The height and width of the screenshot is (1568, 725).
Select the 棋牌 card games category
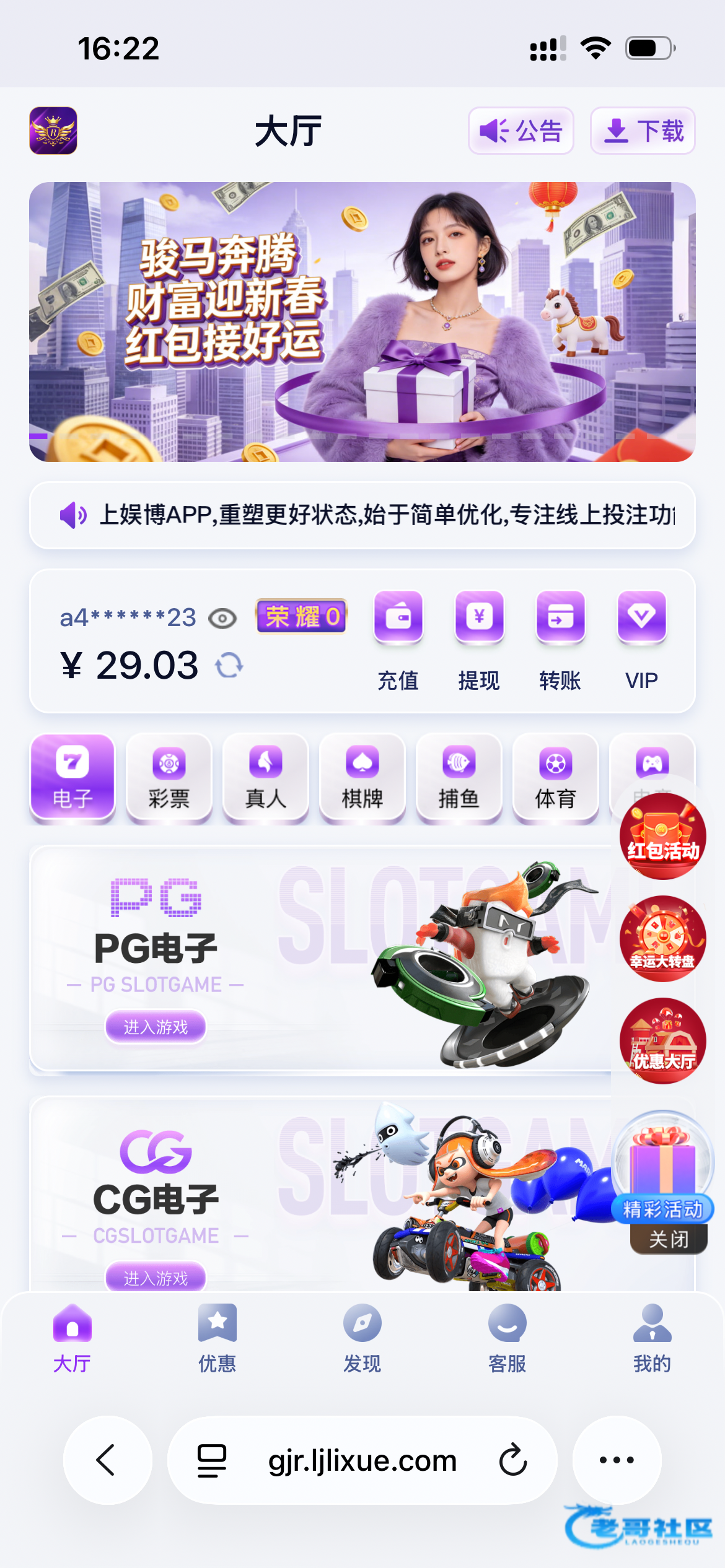tap(362, 778)
